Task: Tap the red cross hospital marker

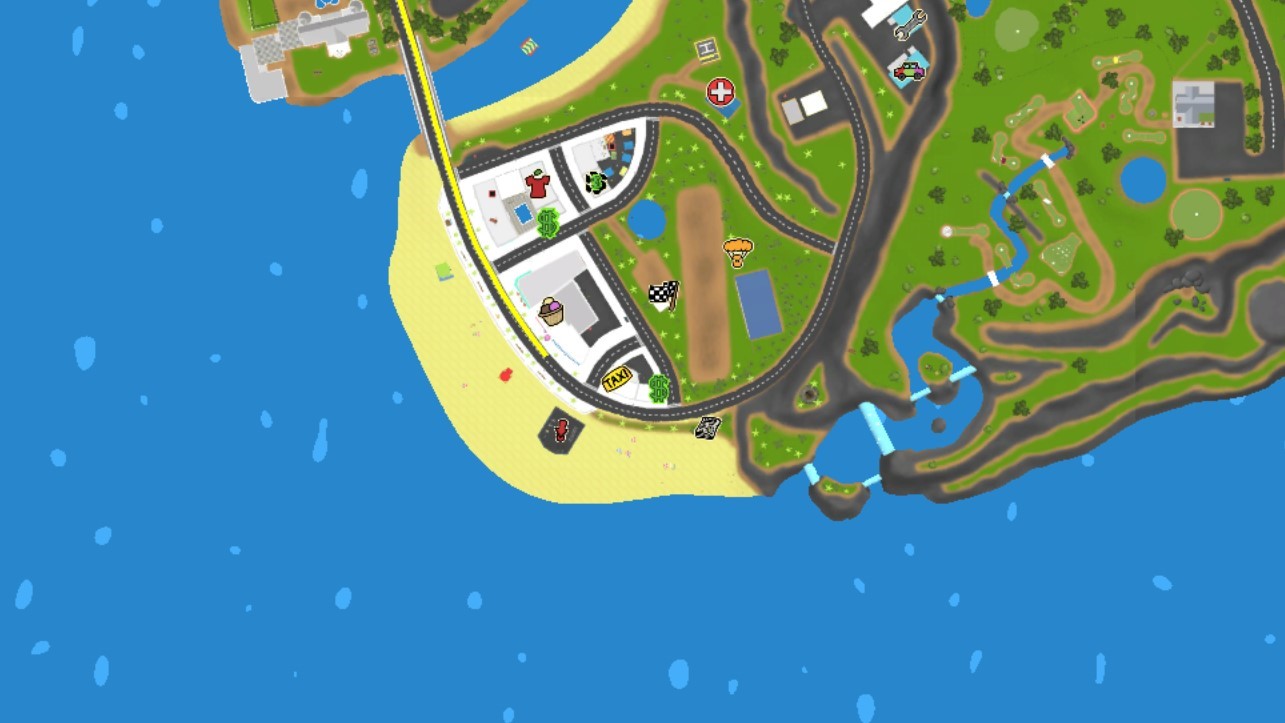Action: pyautogui.click(x=720, y=92)
